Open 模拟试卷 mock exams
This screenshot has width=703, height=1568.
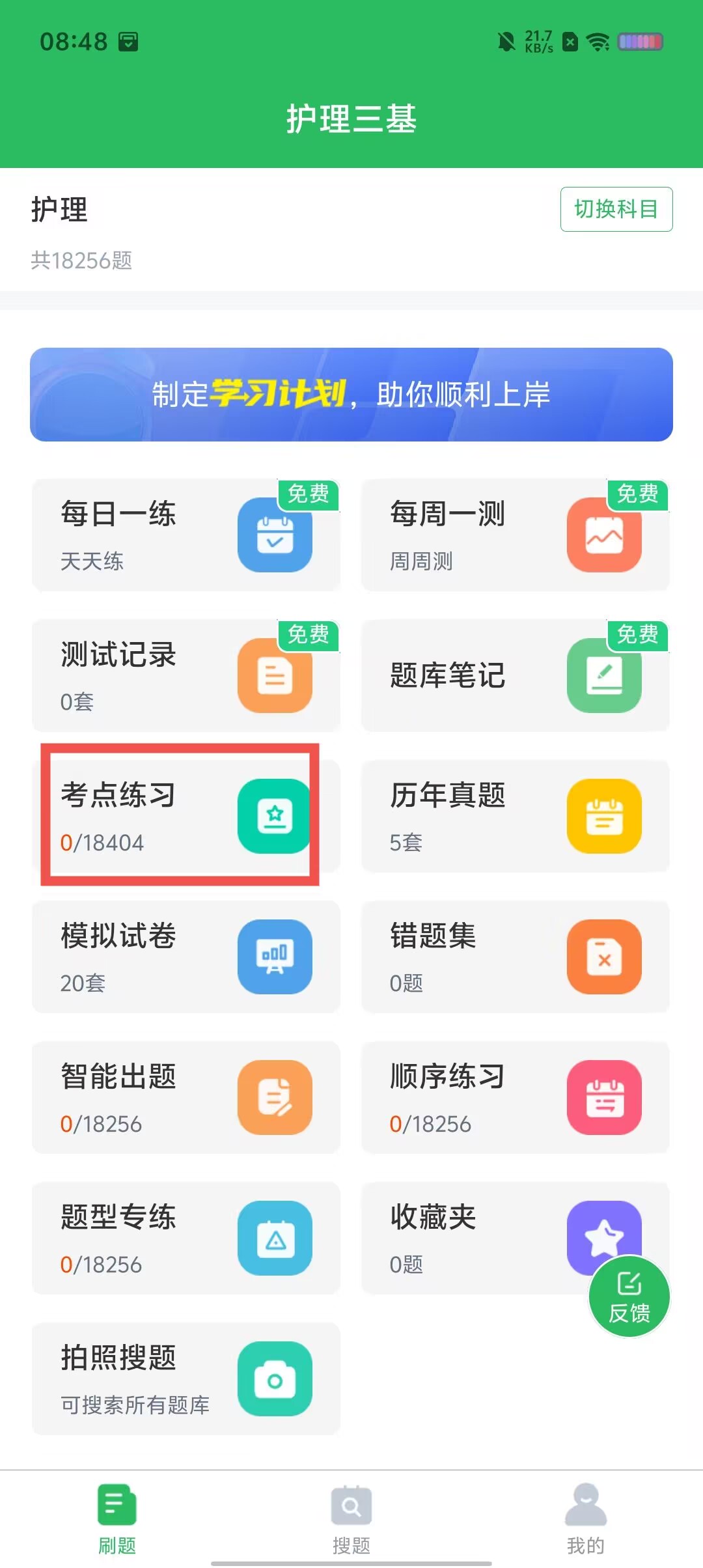click(x=186, y=957)
